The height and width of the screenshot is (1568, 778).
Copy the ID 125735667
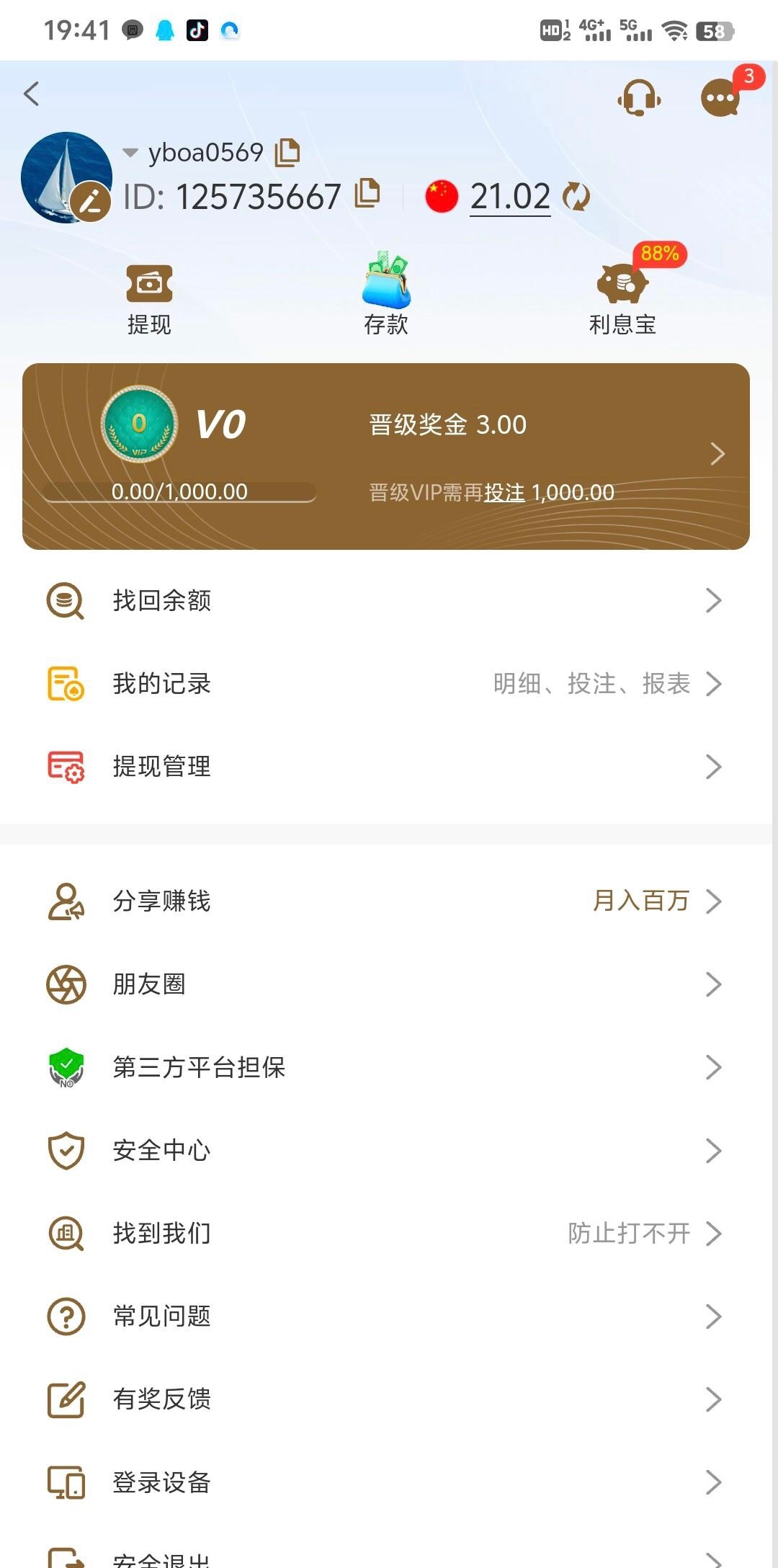(x=367, y=194)
